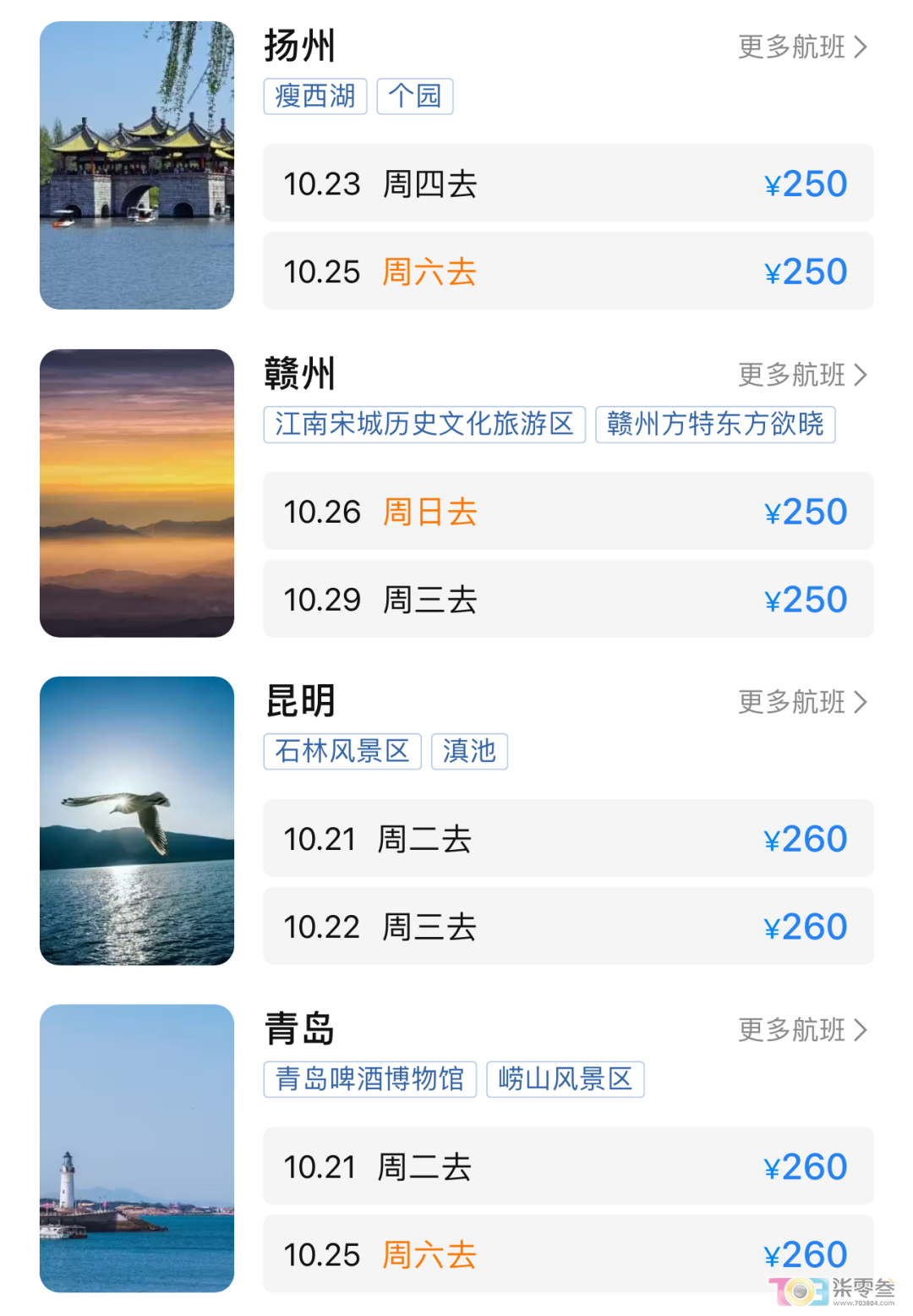Open more flights for 昆明

802,702
